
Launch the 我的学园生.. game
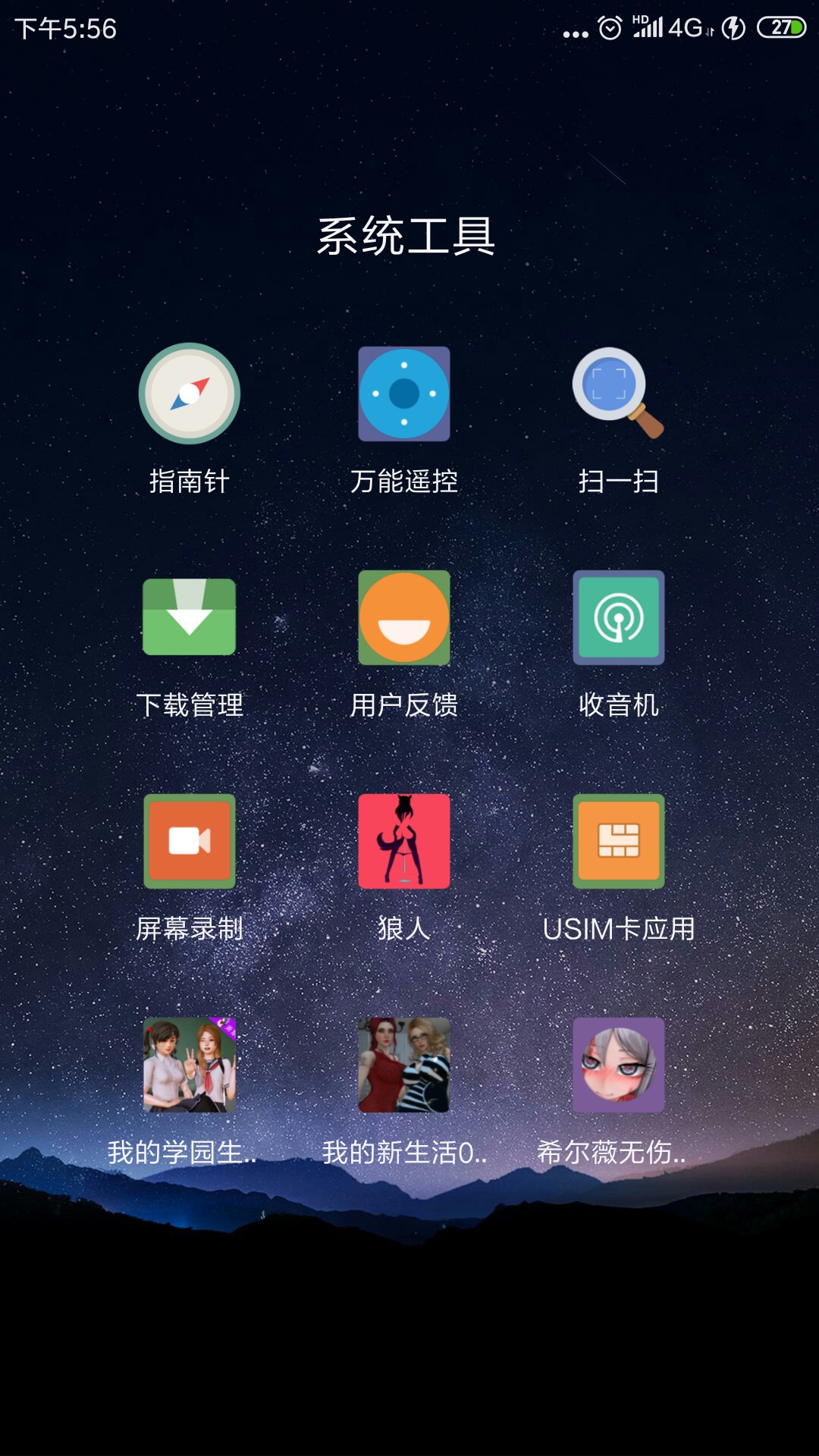tap(189, 1065)
